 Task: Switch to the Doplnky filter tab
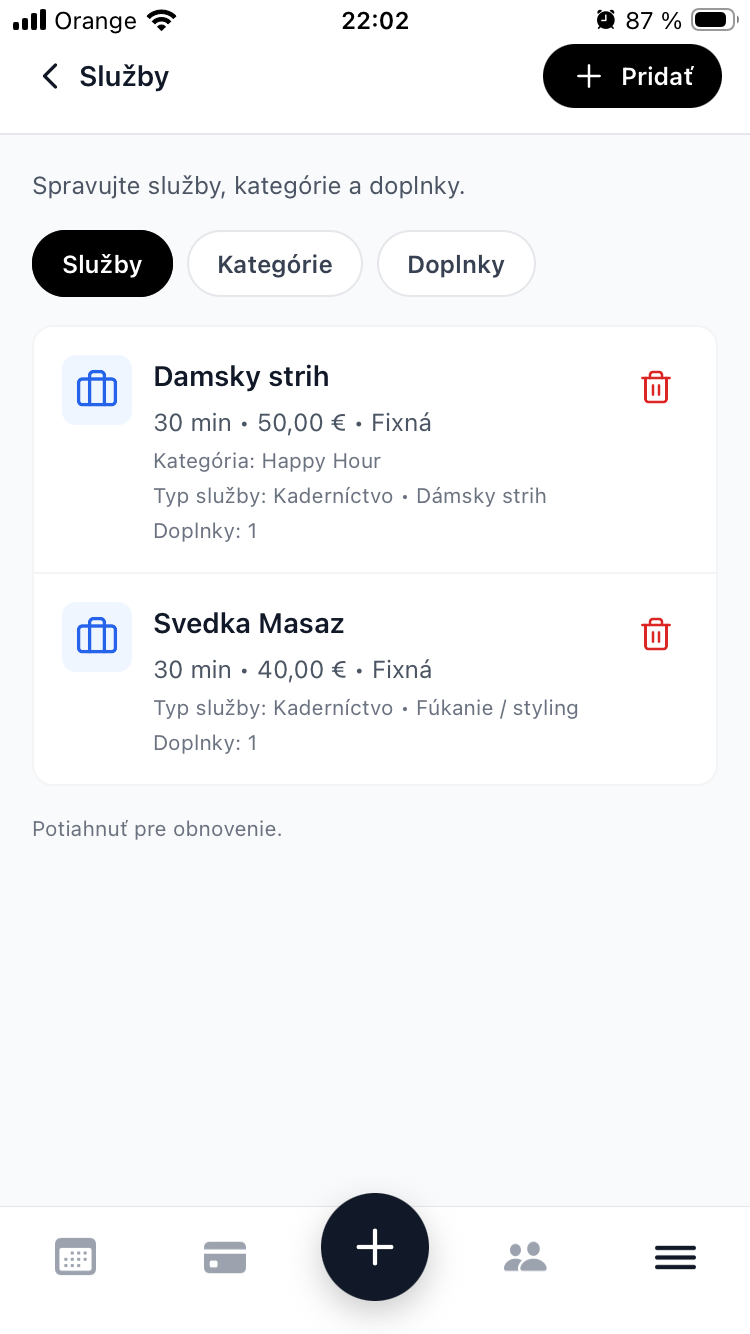pos(456,263)
